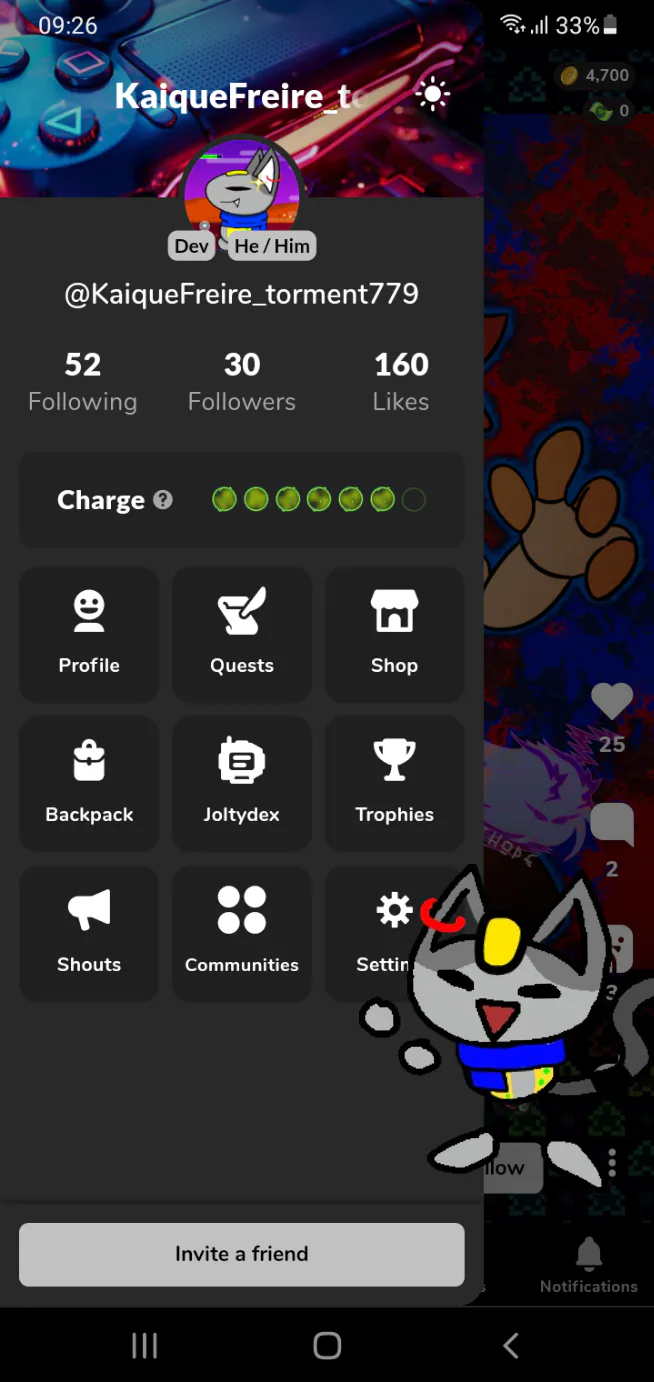
Task: Open the Joltydex
Action: pos(242,783)
